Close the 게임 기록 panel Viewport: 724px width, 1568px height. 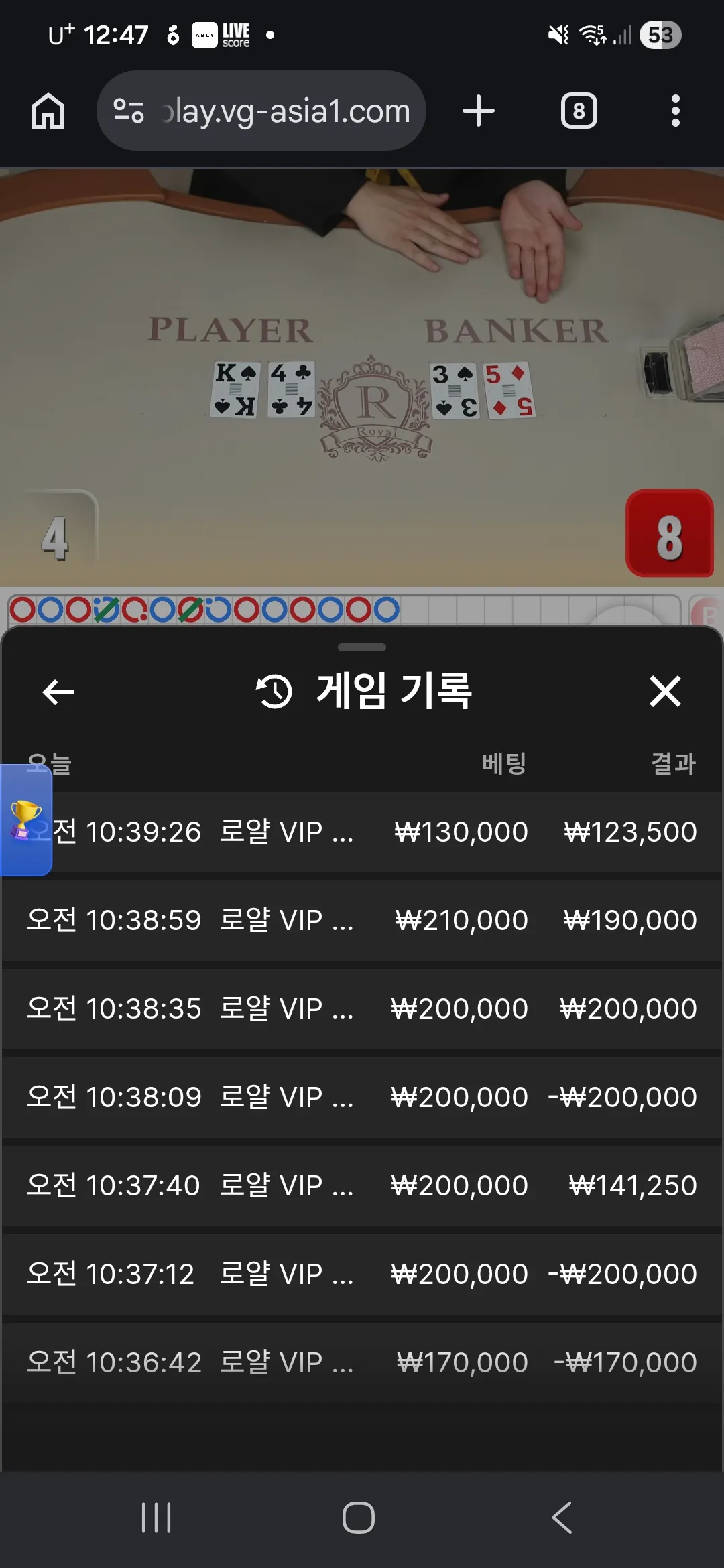coord(665,692)
